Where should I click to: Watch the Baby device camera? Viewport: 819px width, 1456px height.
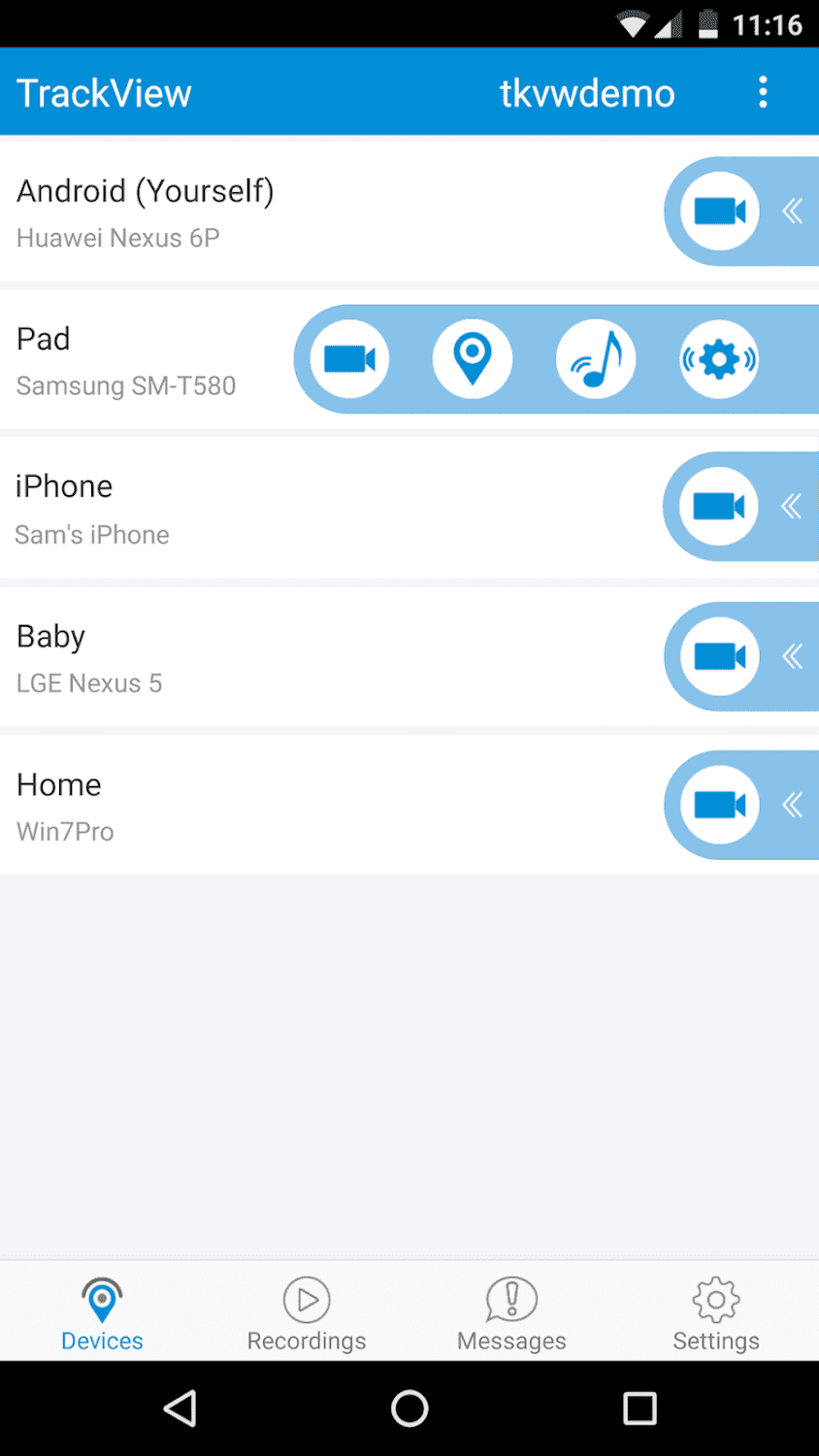[719, 656]
